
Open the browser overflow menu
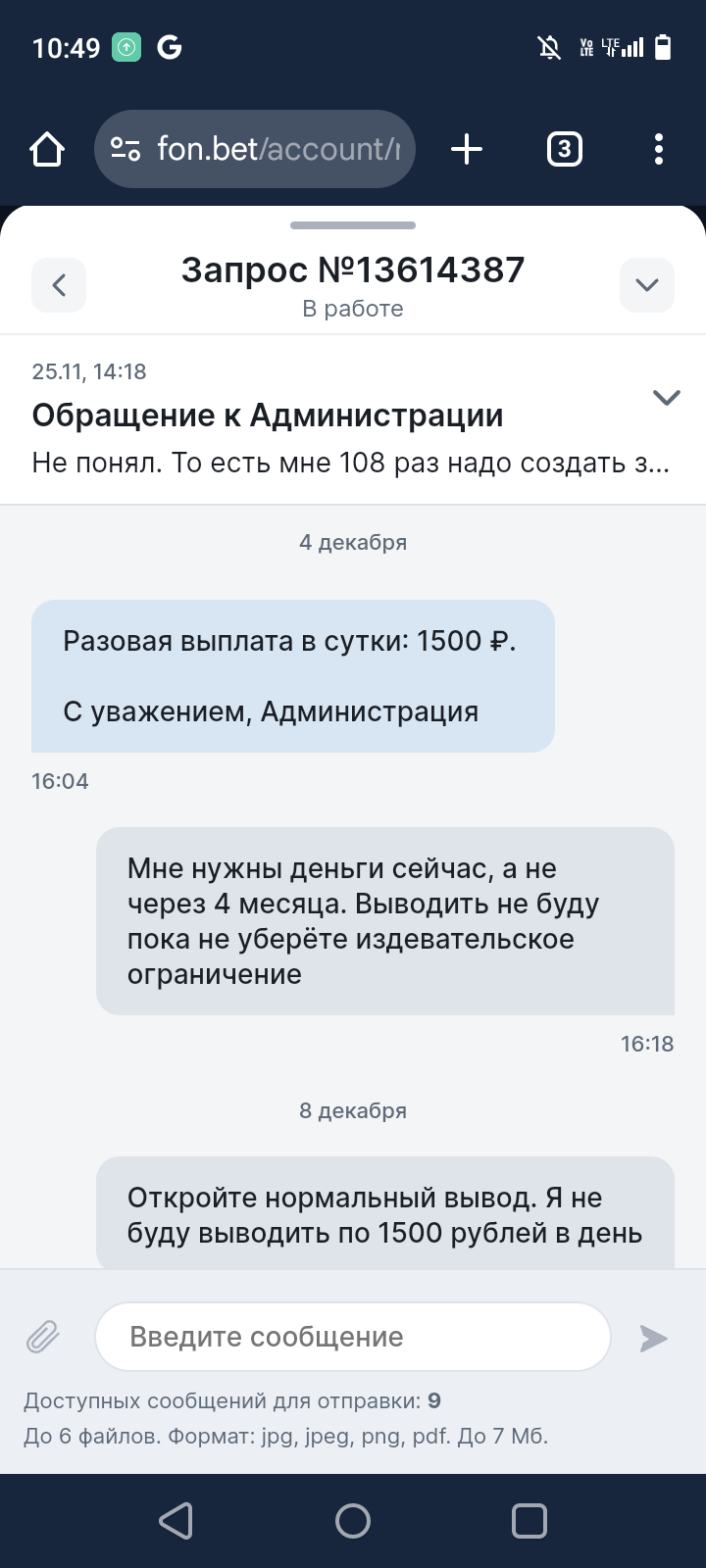click(x=658, y=149)
